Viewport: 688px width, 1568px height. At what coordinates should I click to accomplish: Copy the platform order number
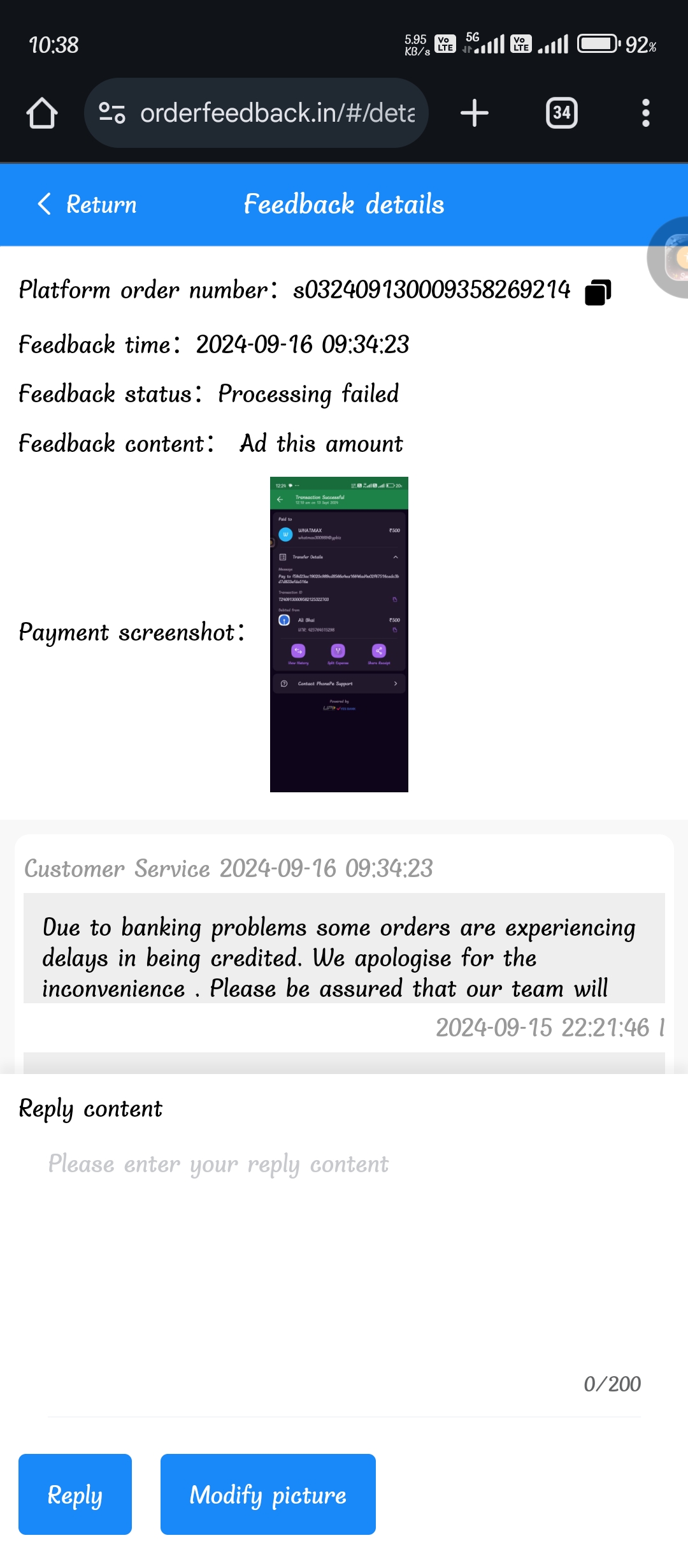pyautogui.click(x=598, y=292)
